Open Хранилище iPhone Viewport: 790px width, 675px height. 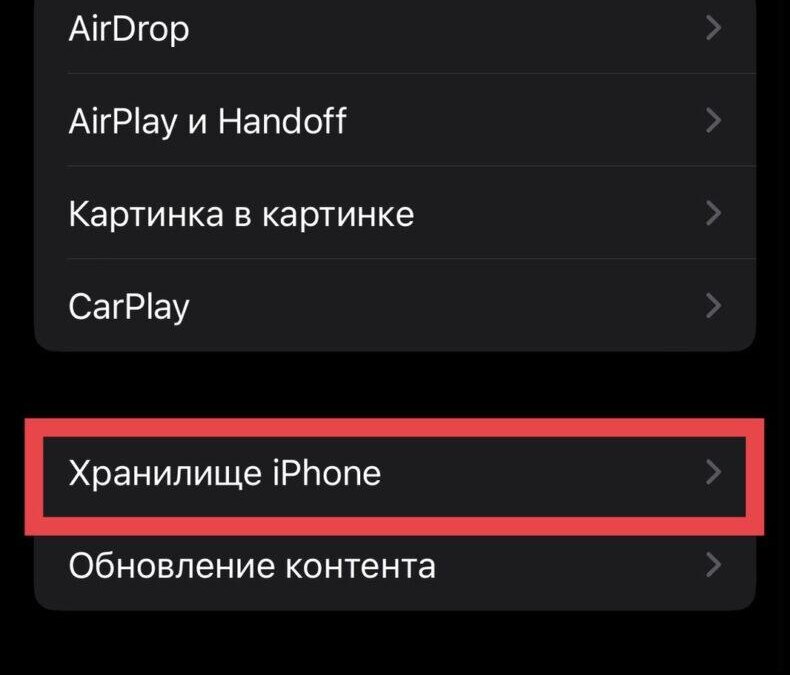[x=394, y=473]
